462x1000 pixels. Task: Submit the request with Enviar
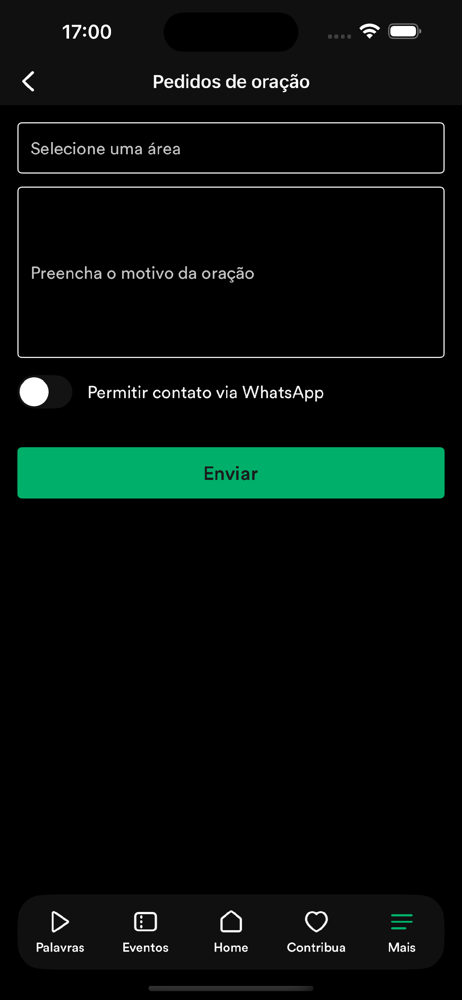click(x=231, y=473)
